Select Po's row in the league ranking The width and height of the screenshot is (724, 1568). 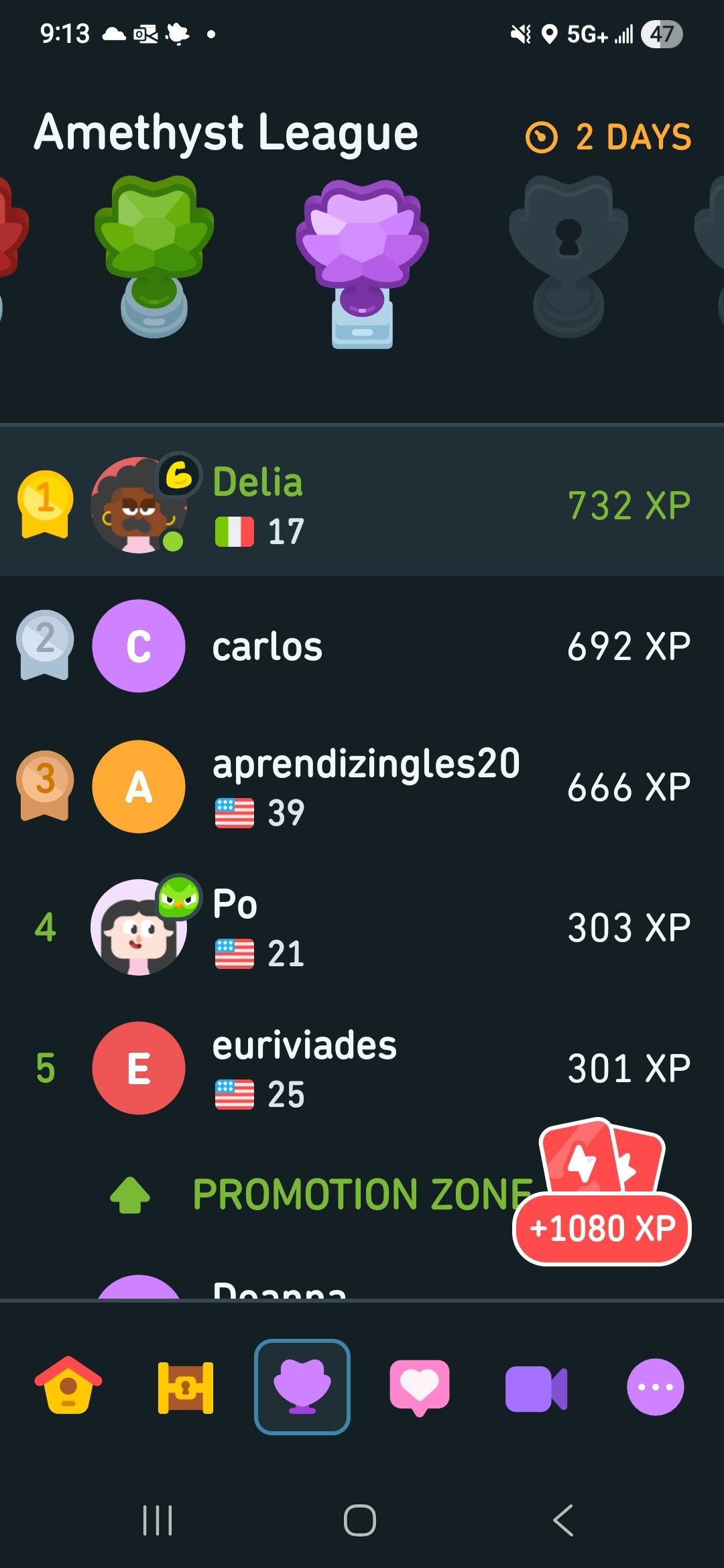(x=362, y=927)
